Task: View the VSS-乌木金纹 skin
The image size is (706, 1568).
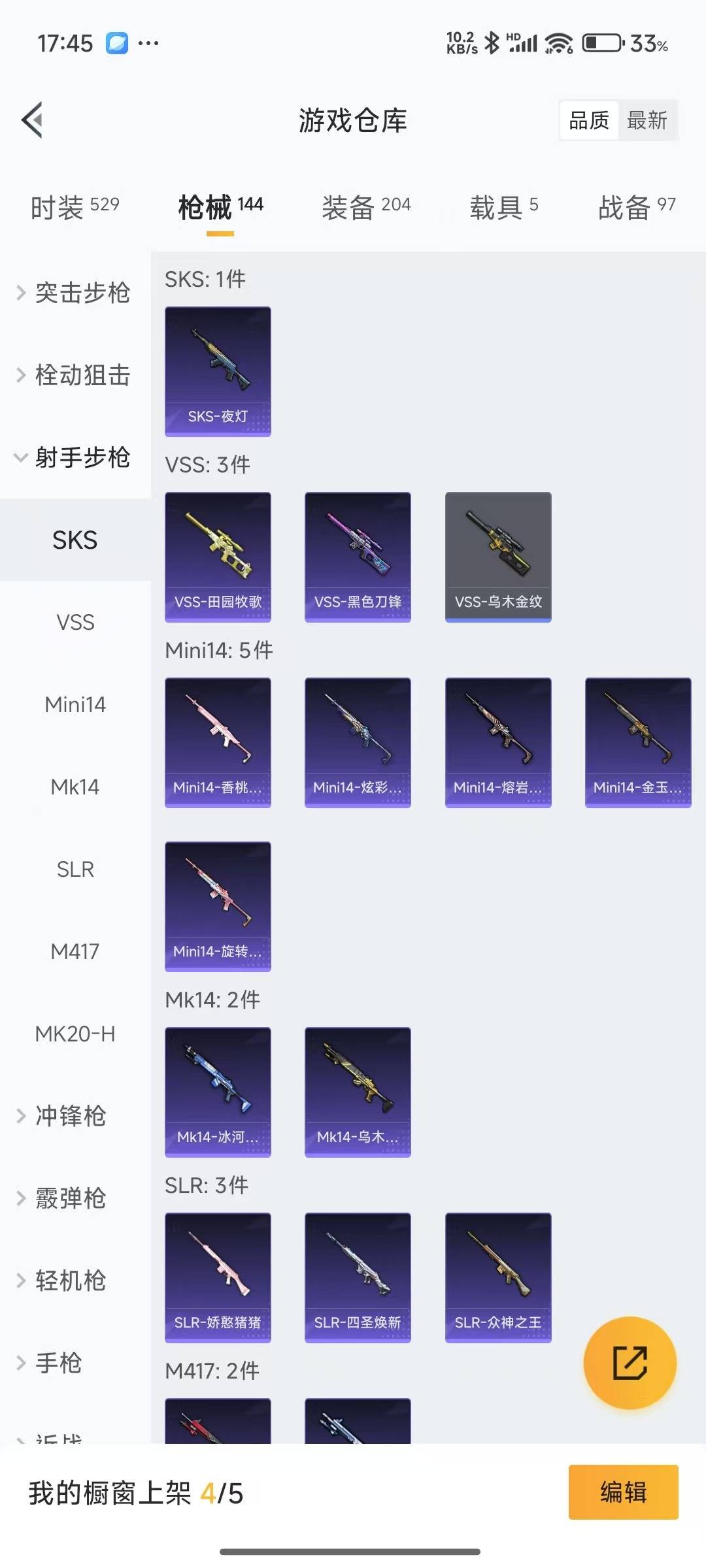Action: (498, 557)
